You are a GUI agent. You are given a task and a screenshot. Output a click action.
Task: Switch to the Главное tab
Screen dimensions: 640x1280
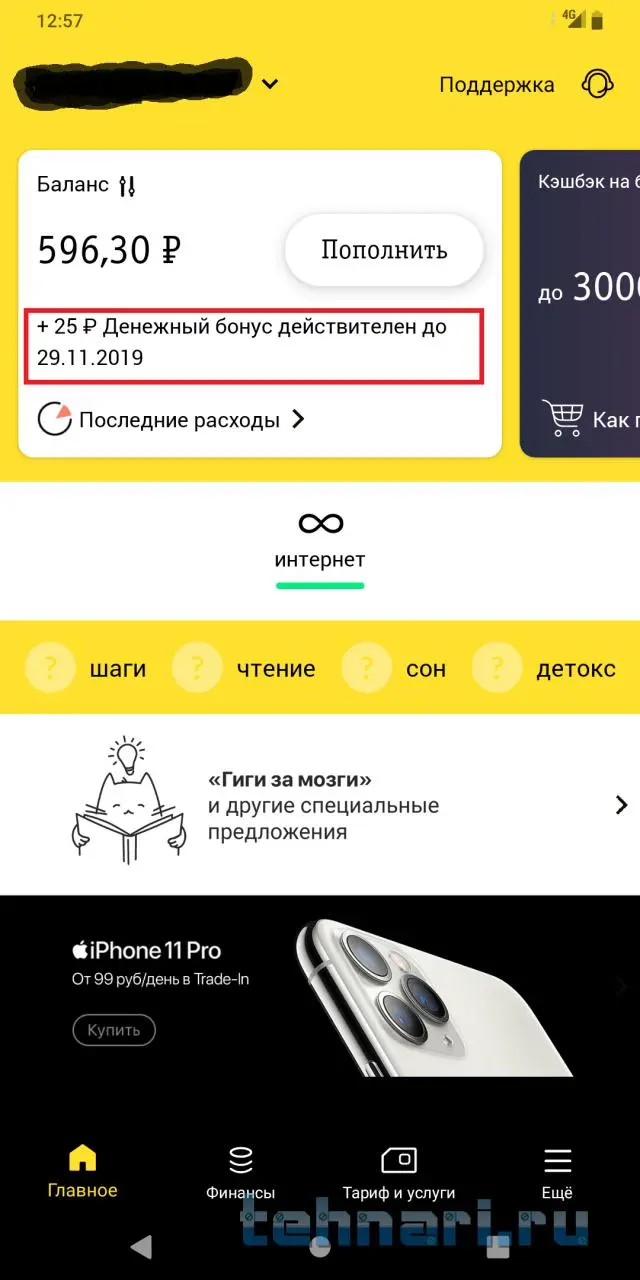(82, 1172)
